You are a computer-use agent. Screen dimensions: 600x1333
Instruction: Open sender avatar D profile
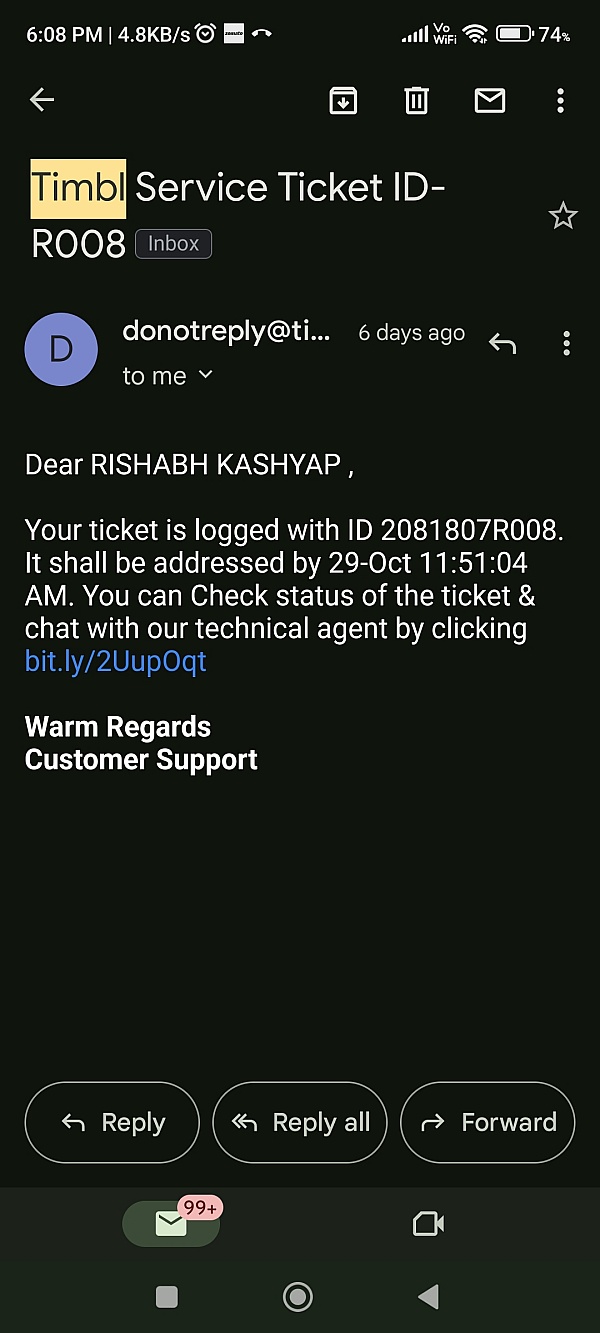click(61, 349)
